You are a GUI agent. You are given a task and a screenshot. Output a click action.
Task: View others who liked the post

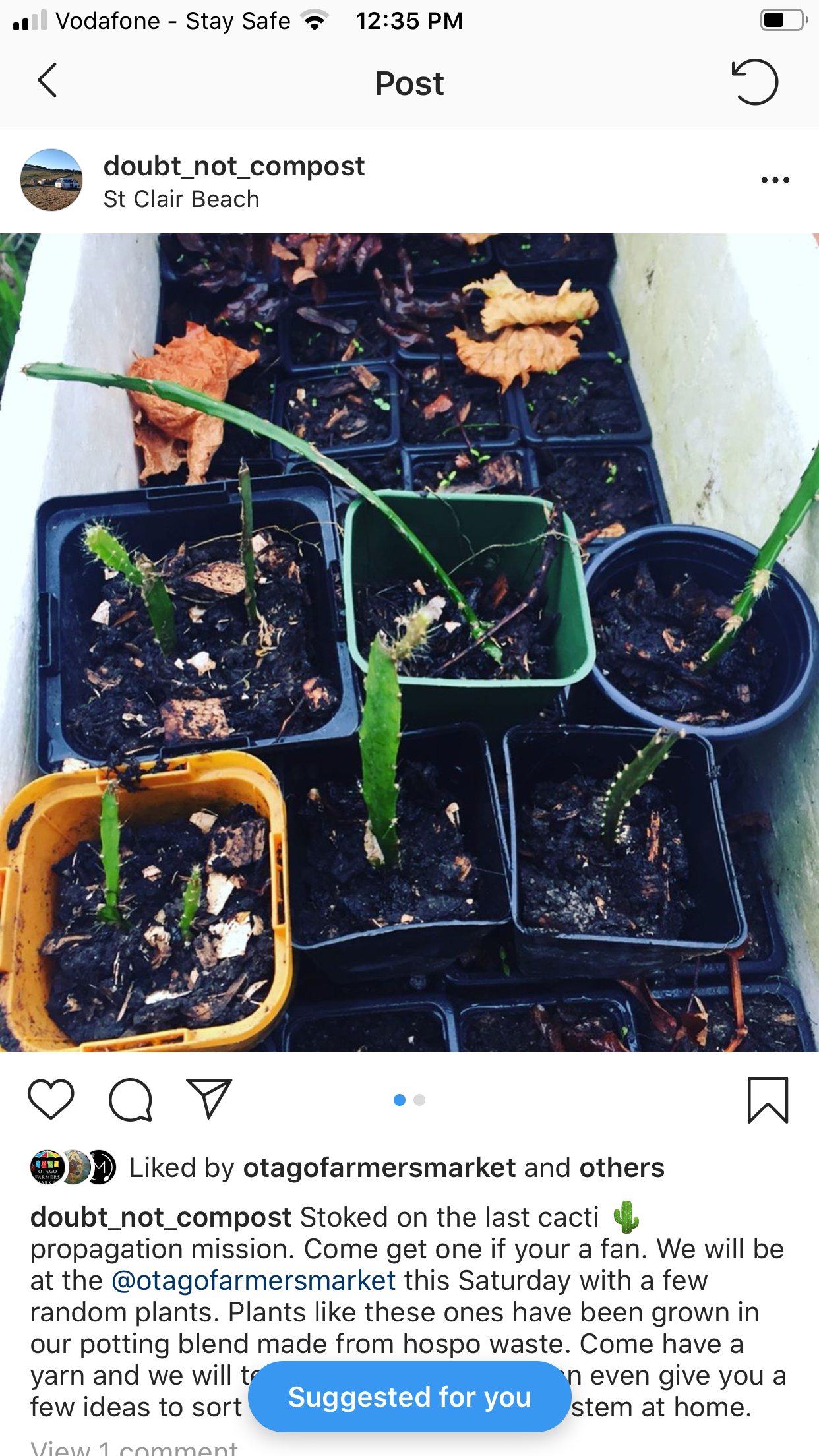[x=622, y=1168]
